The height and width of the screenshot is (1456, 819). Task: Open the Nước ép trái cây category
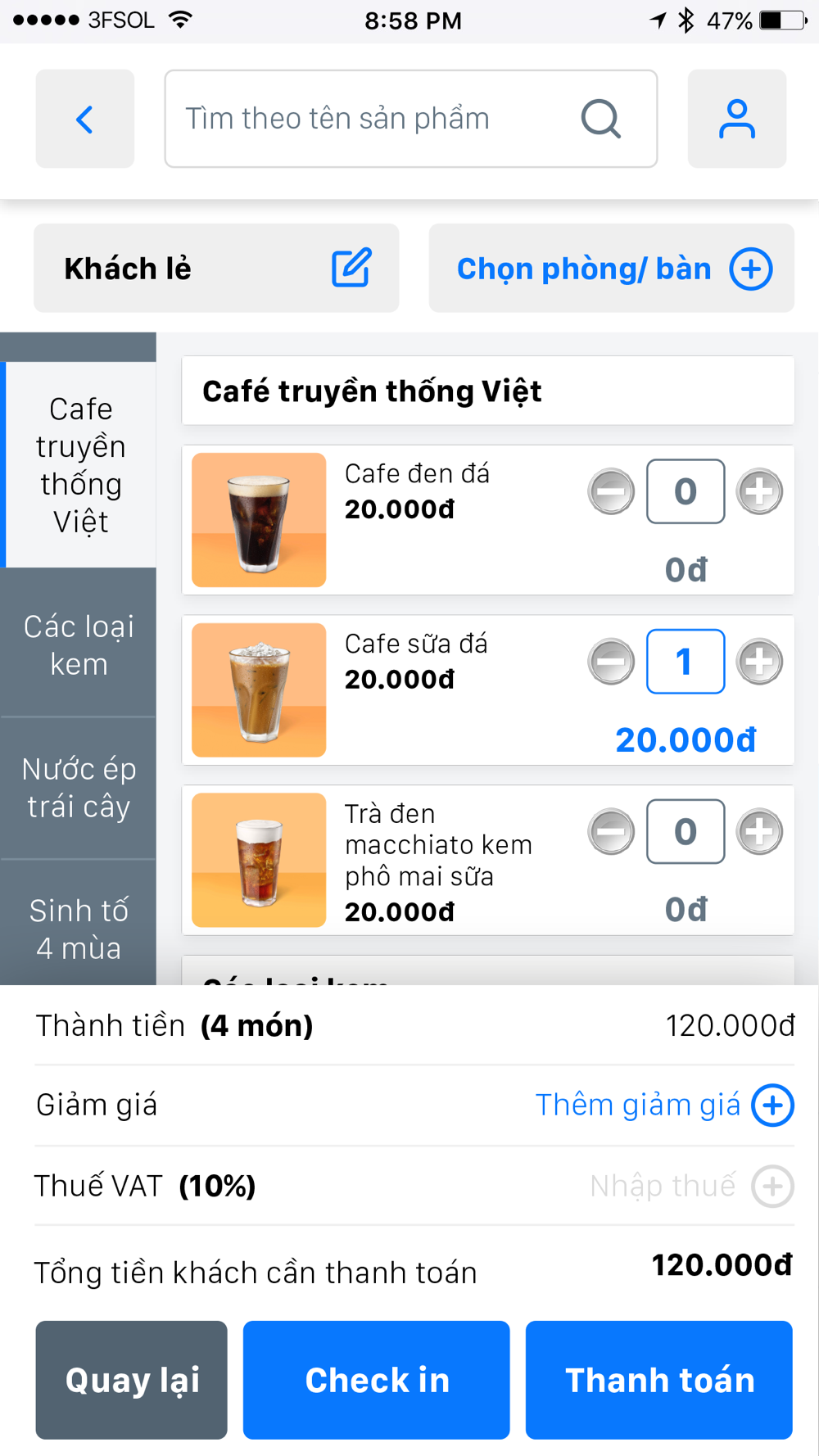point(79,787)
